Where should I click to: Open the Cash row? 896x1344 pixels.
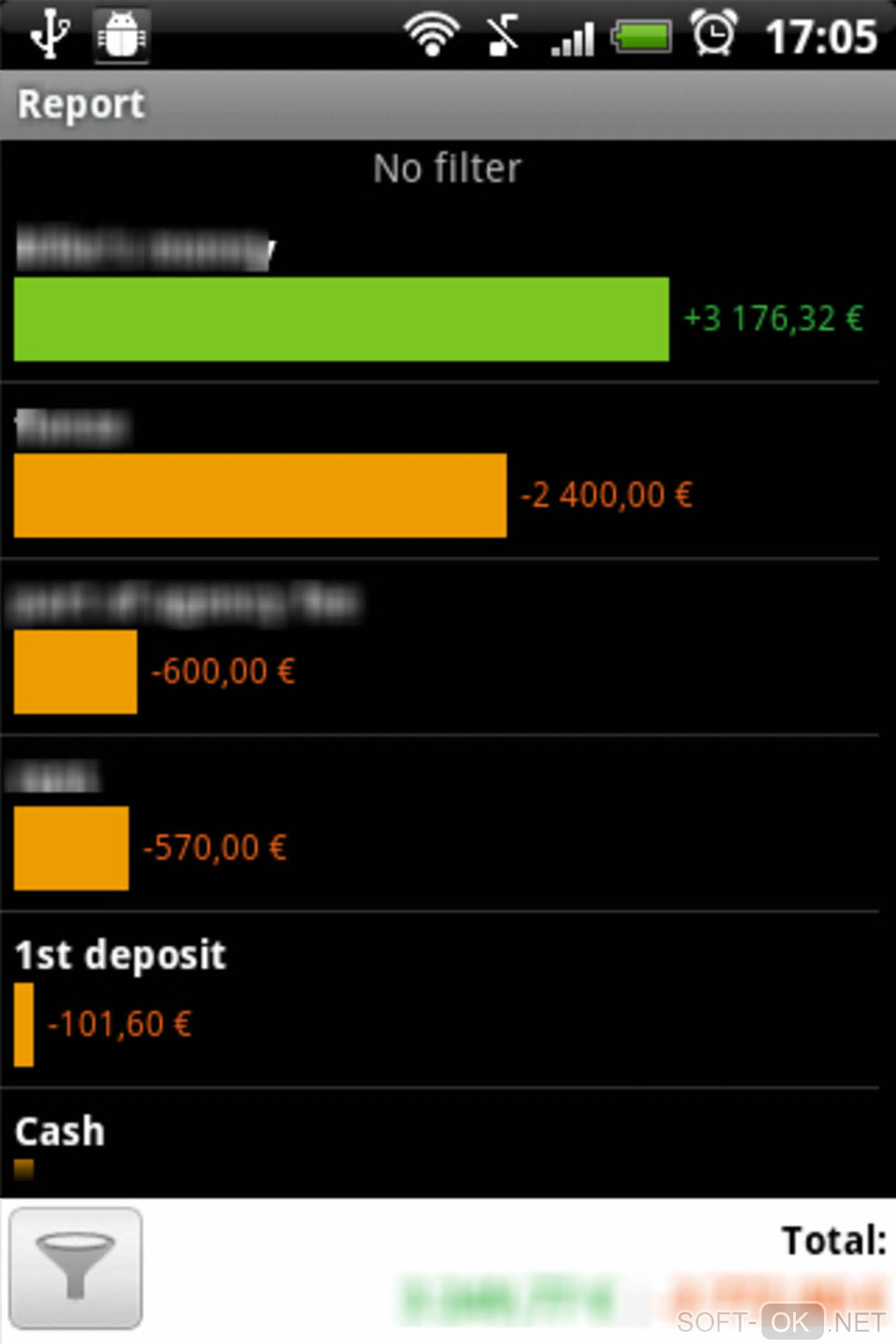(x=439, y=1142)
